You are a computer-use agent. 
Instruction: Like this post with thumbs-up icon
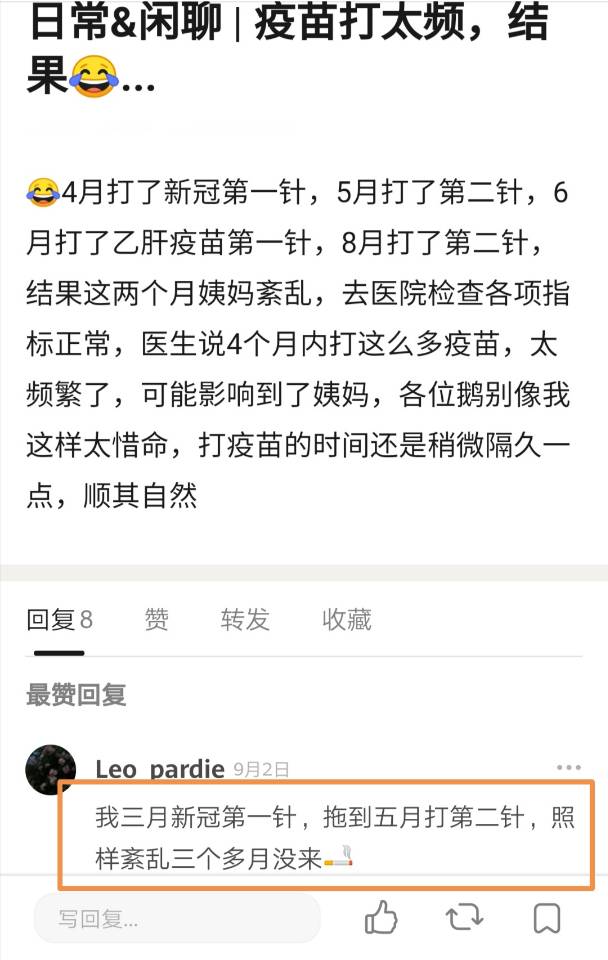tap(381, 917)
